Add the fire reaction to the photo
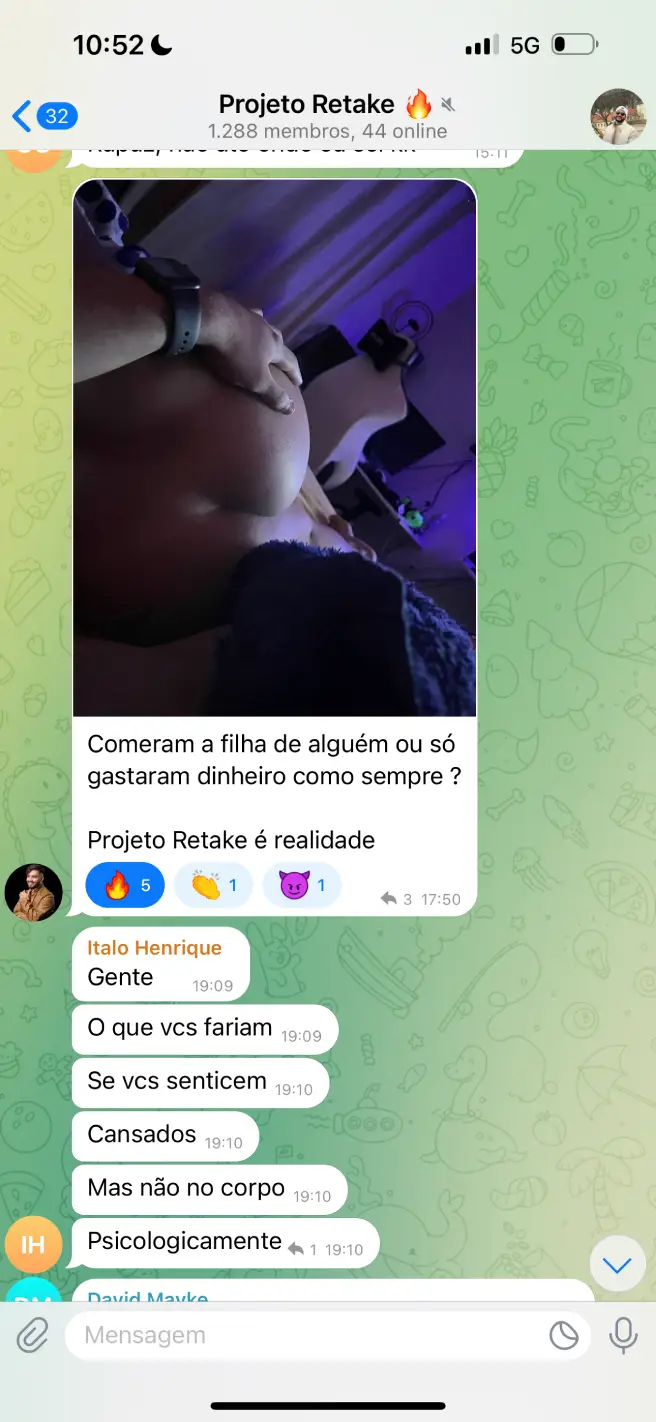The height and width of the screenshot is (1422, 656). (x=125, y=885)
